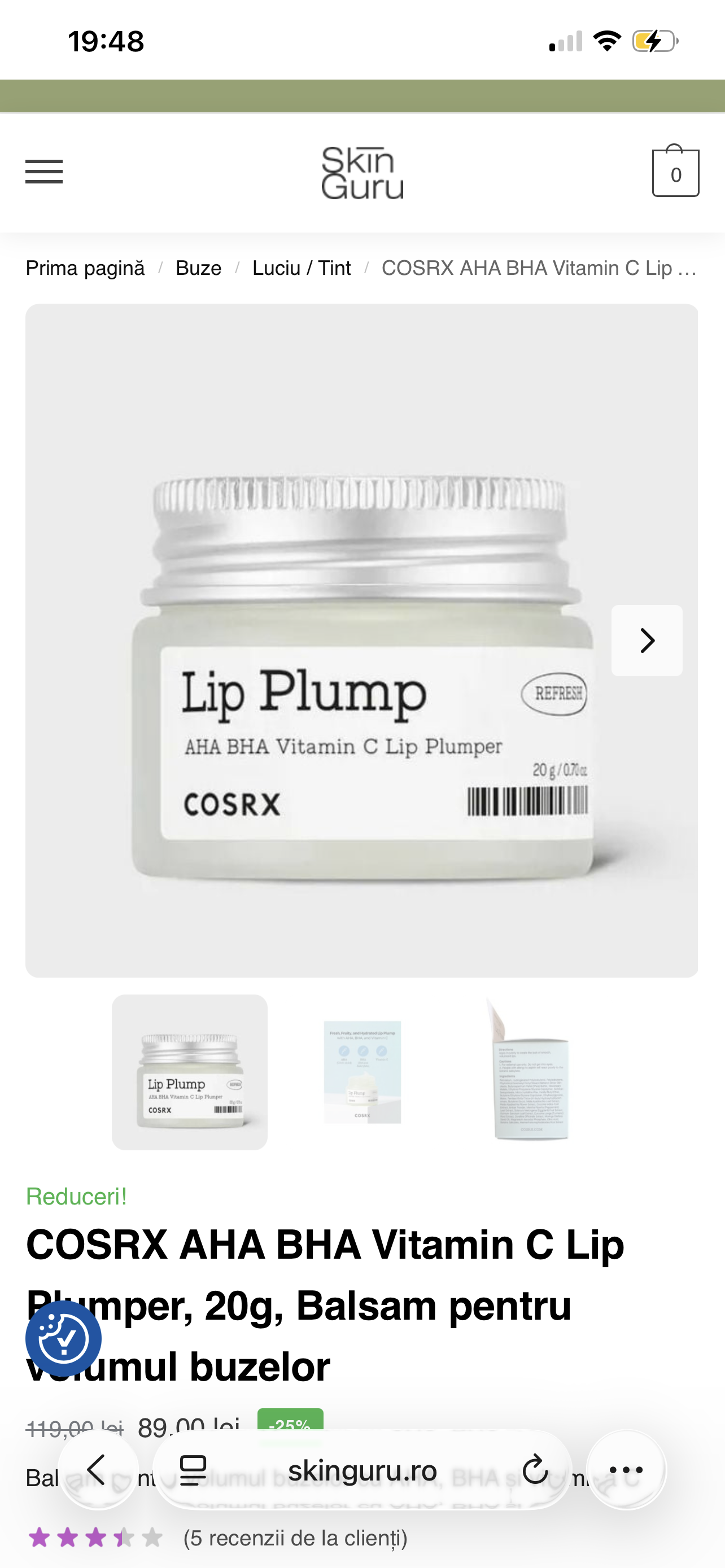Open the 5 customer reviews link
This screenshot has height=1568, width=725.
295,1538
